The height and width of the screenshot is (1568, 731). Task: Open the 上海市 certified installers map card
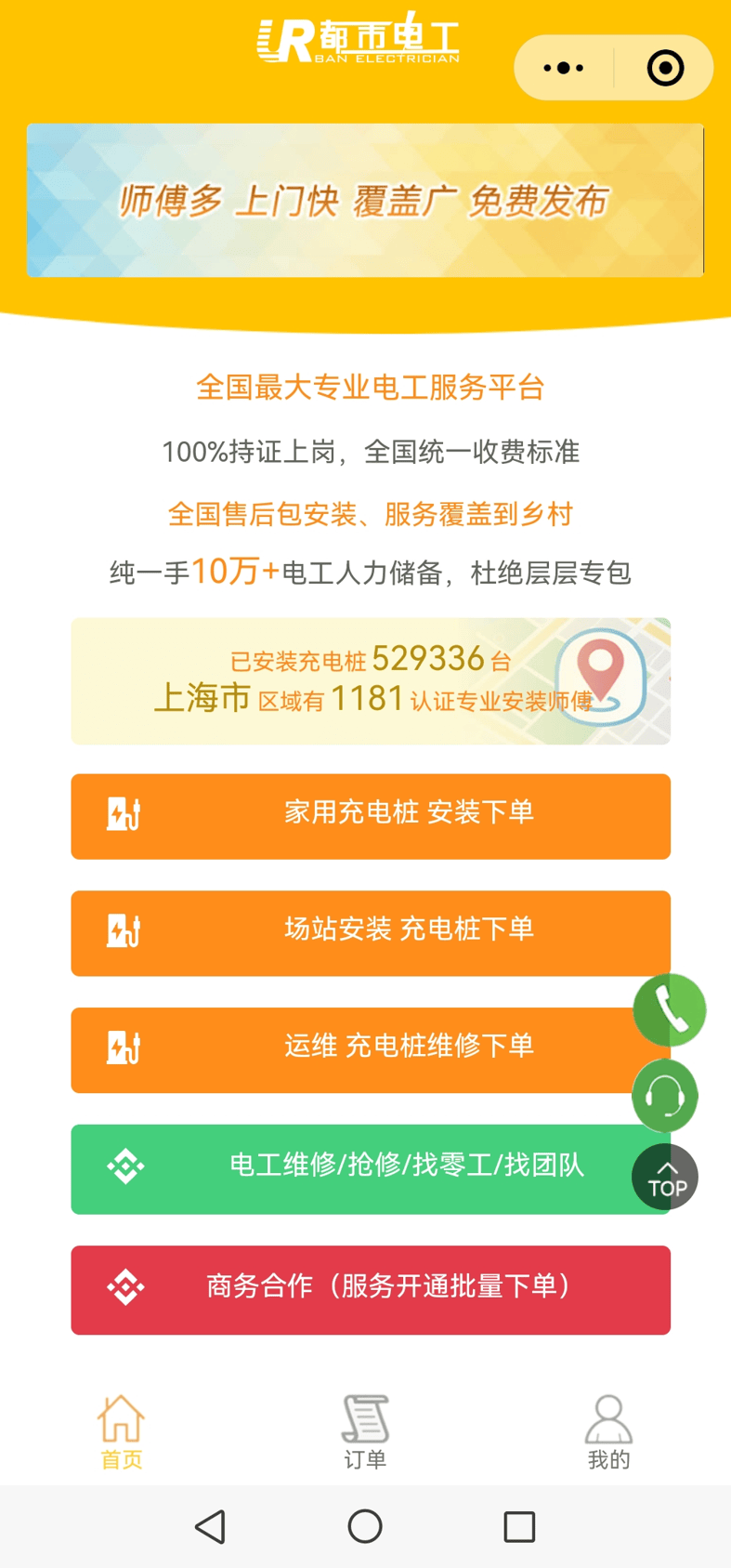[371, 681]
